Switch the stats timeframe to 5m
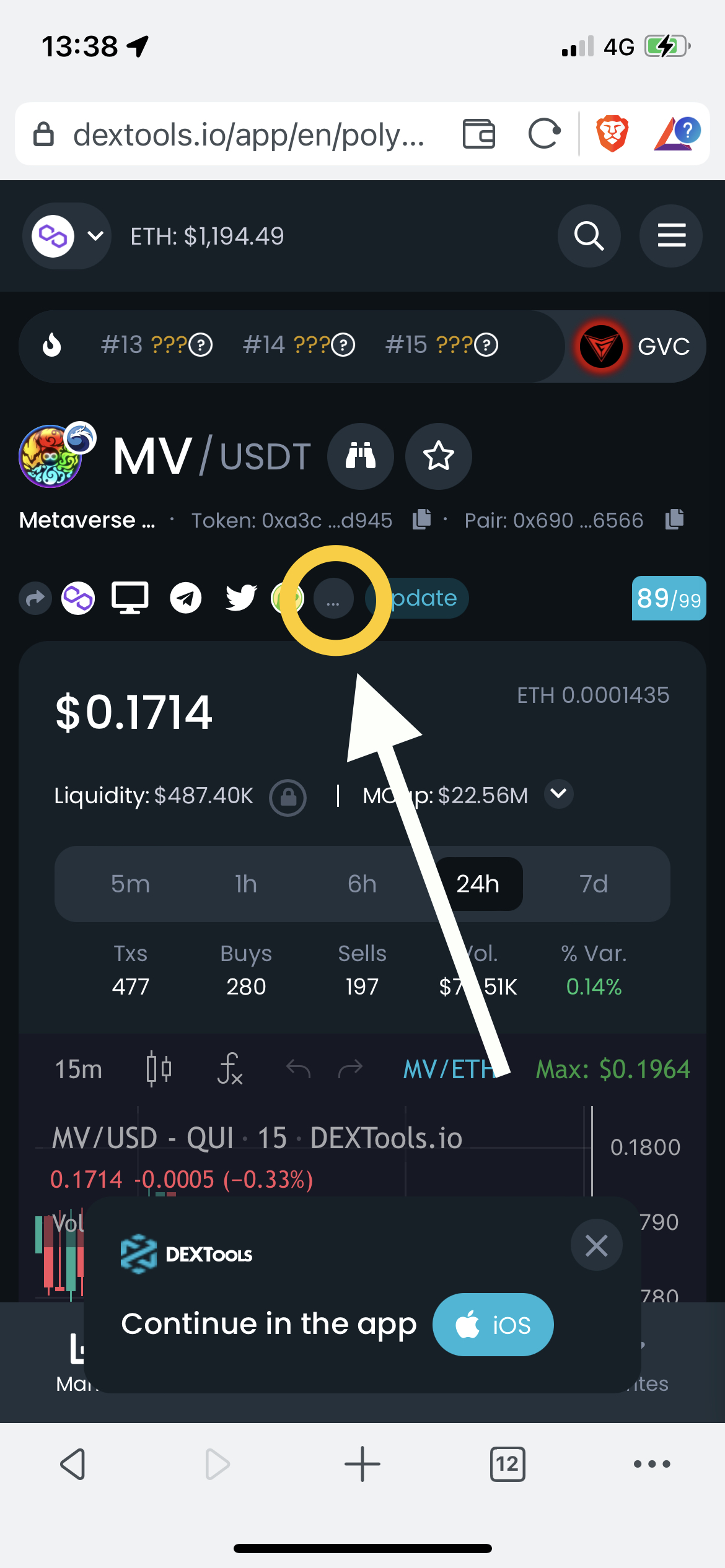725x1568 pixels. [130, 884]
